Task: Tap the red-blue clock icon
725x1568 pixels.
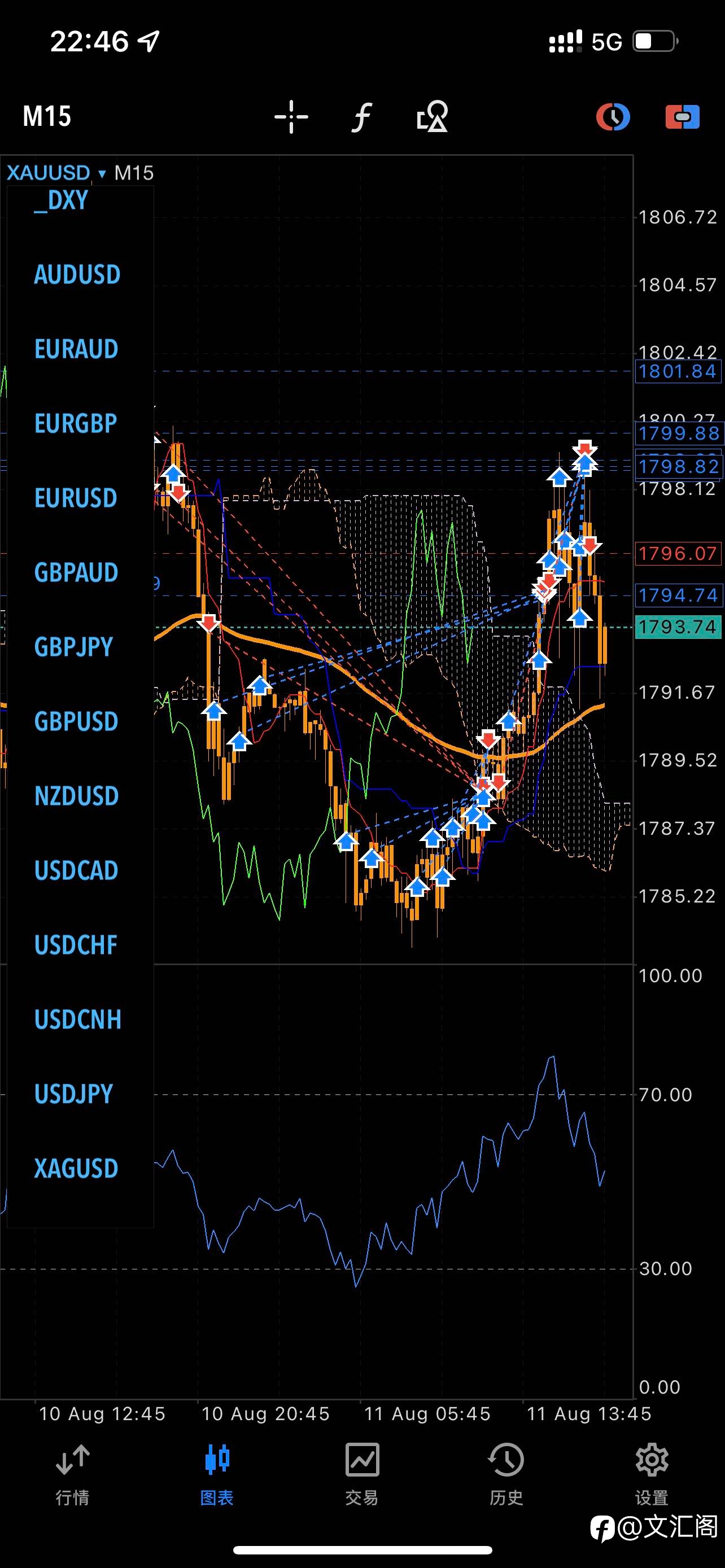Action: click(613, 117)
